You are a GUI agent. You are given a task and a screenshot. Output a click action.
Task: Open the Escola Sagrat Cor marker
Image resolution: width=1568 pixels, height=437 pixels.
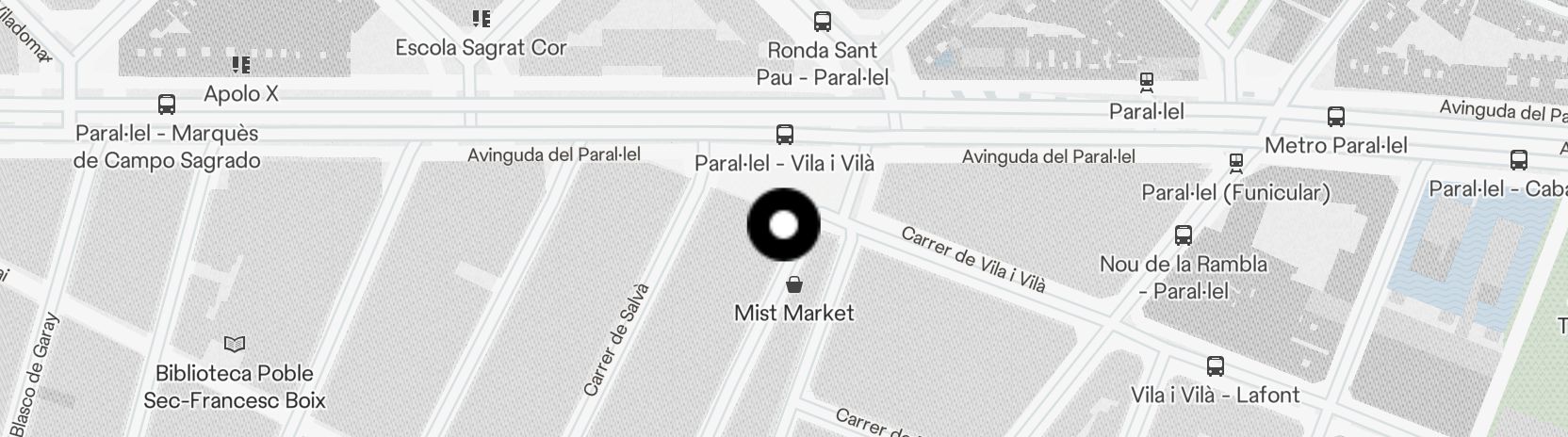pos(481,18)
